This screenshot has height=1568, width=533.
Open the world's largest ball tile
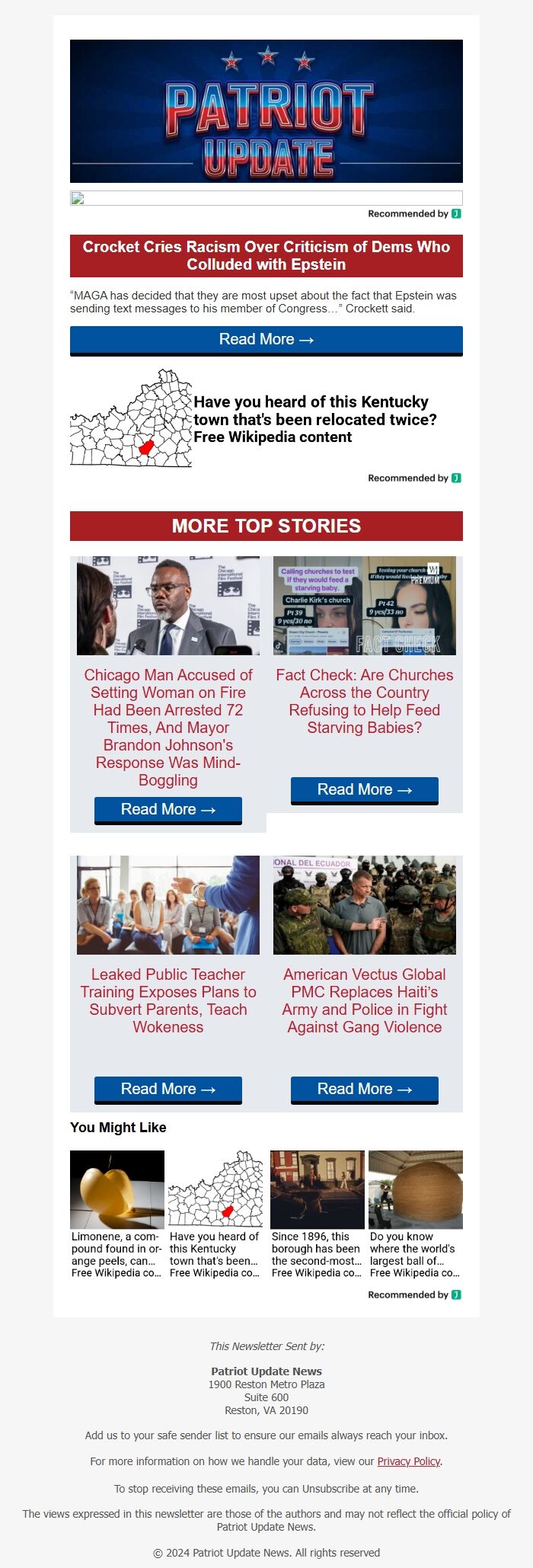[415, 1213]
